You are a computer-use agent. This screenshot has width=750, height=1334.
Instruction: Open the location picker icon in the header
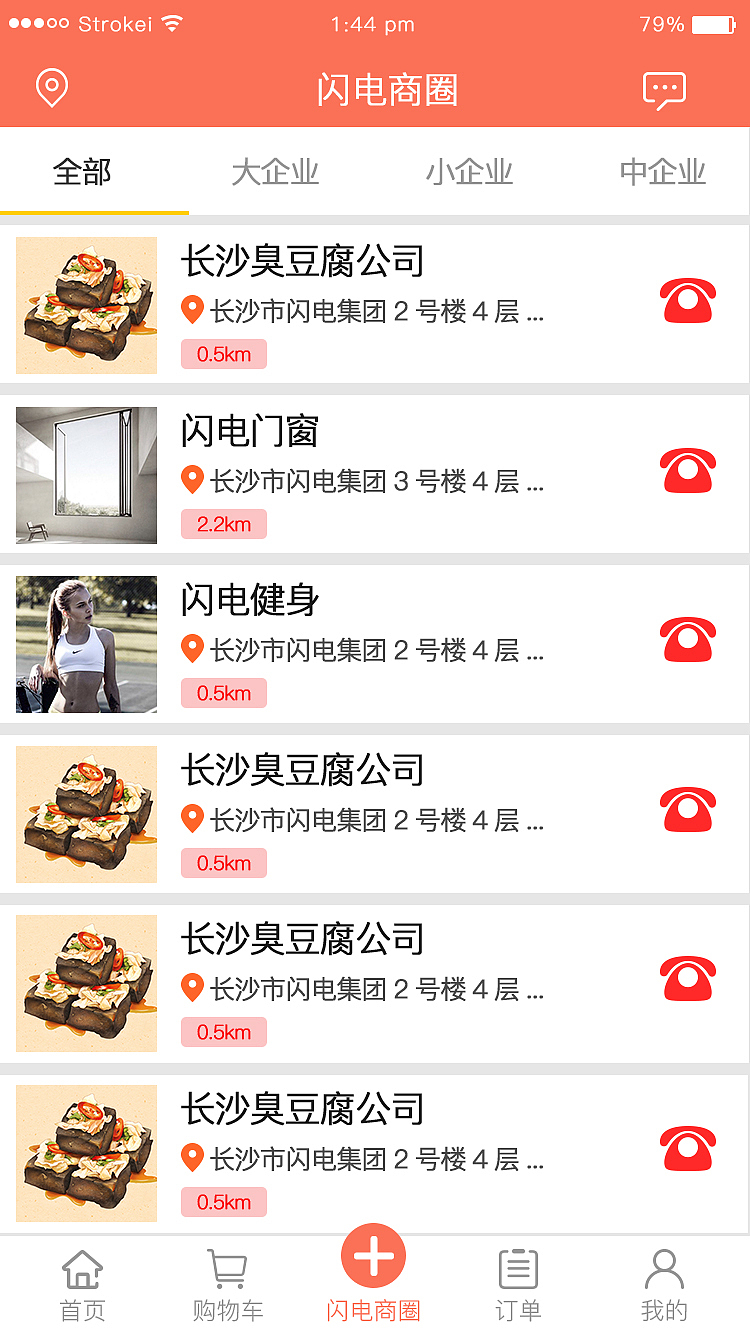point(50,87)
